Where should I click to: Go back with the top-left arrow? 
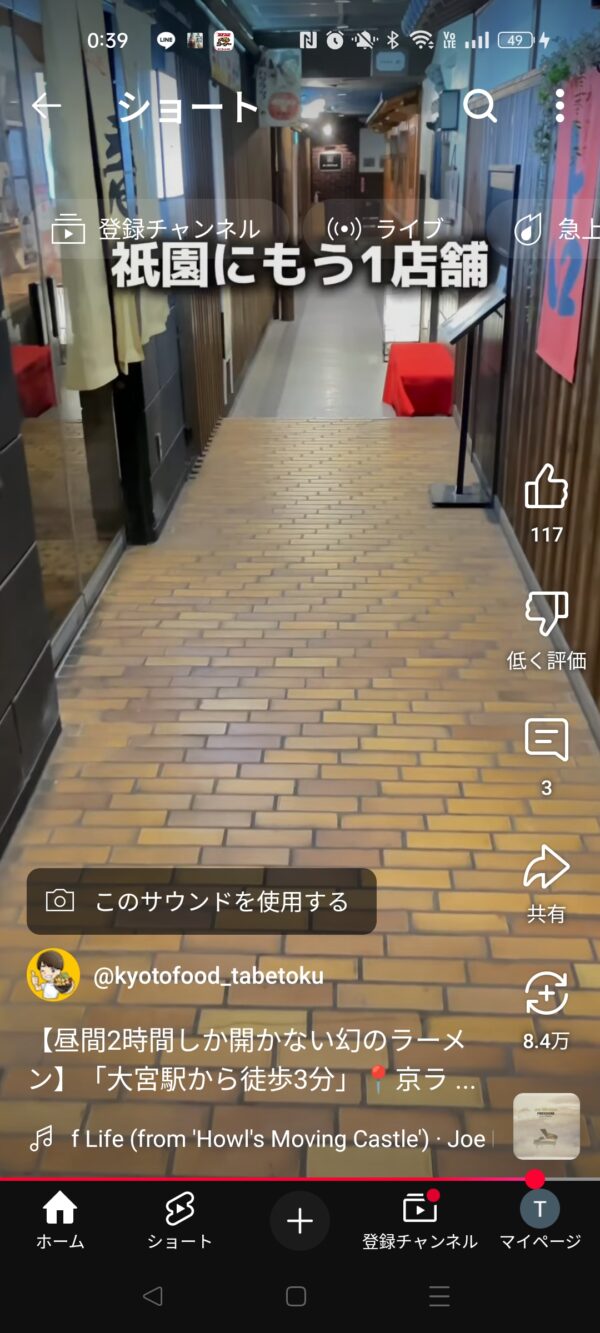pos(46,106)
